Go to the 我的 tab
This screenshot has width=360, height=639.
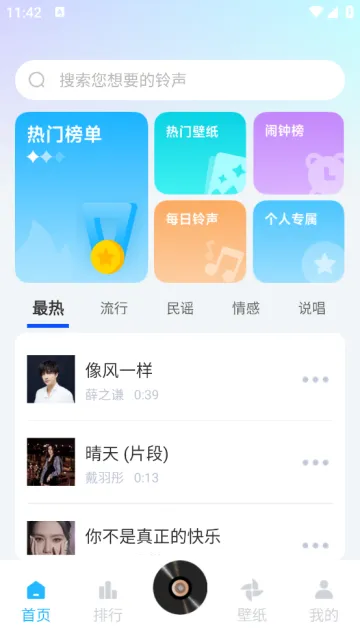(324, 602)
